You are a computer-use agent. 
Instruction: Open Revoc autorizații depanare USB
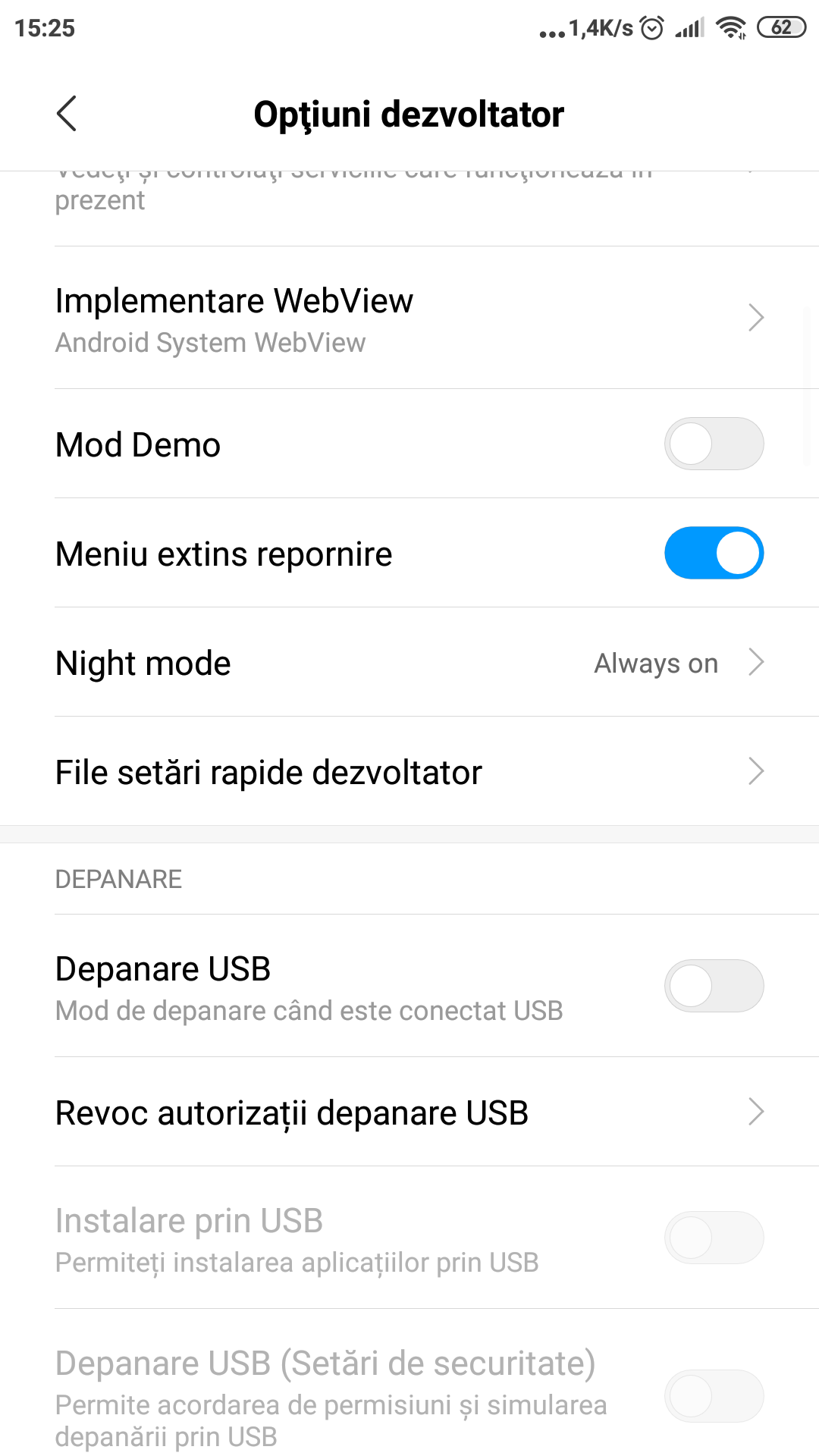[409, 1112]
